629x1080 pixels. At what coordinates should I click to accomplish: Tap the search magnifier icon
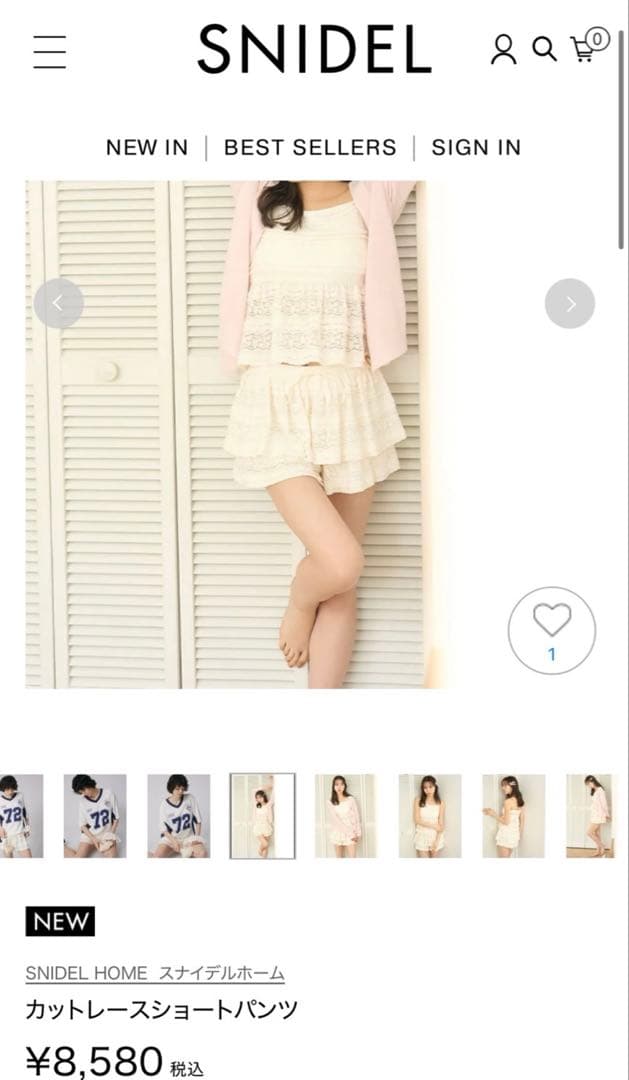[544, 49]
